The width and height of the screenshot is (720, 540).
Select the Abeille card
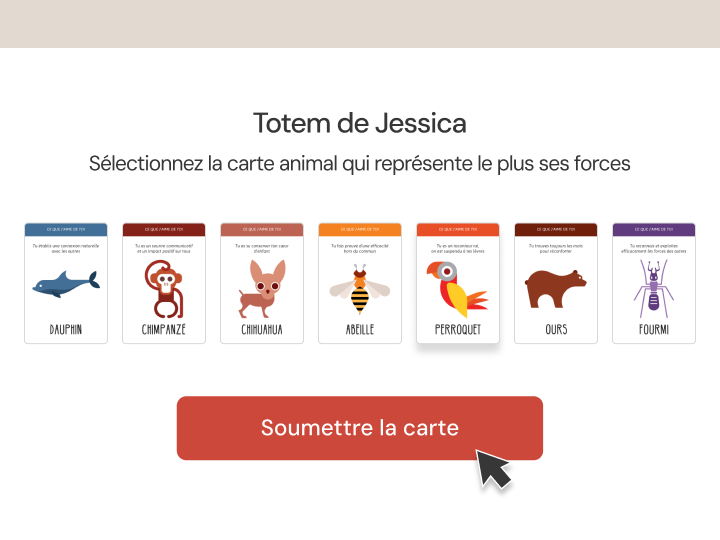coord(360,284)
